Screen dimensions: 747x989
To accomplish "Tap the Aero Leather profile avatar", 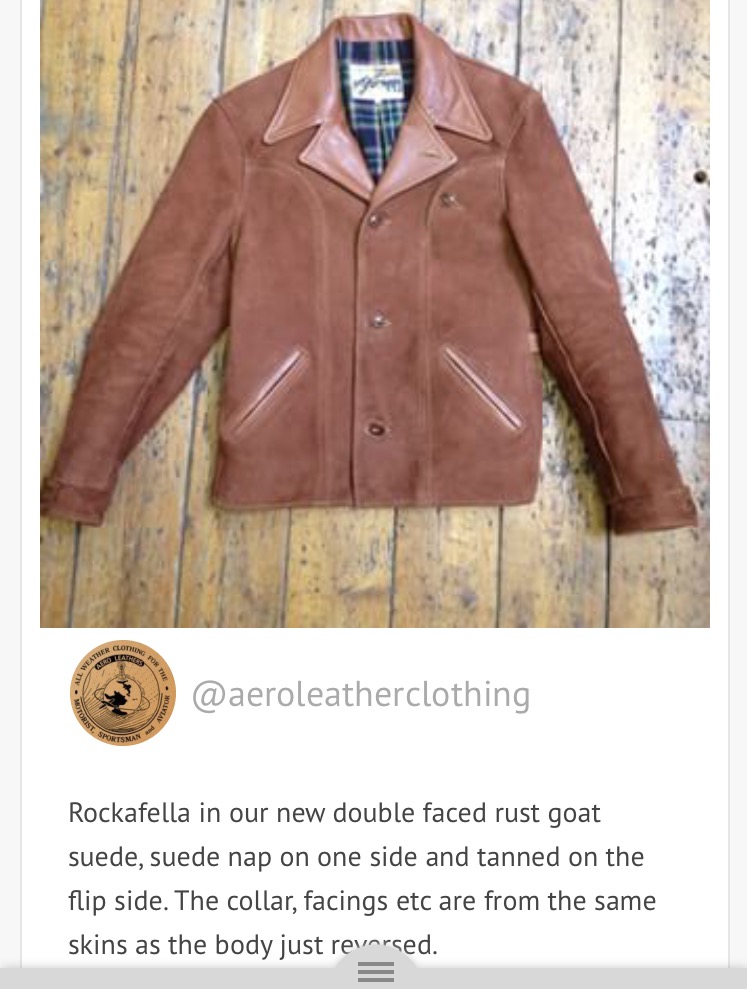I will [122, 693].
